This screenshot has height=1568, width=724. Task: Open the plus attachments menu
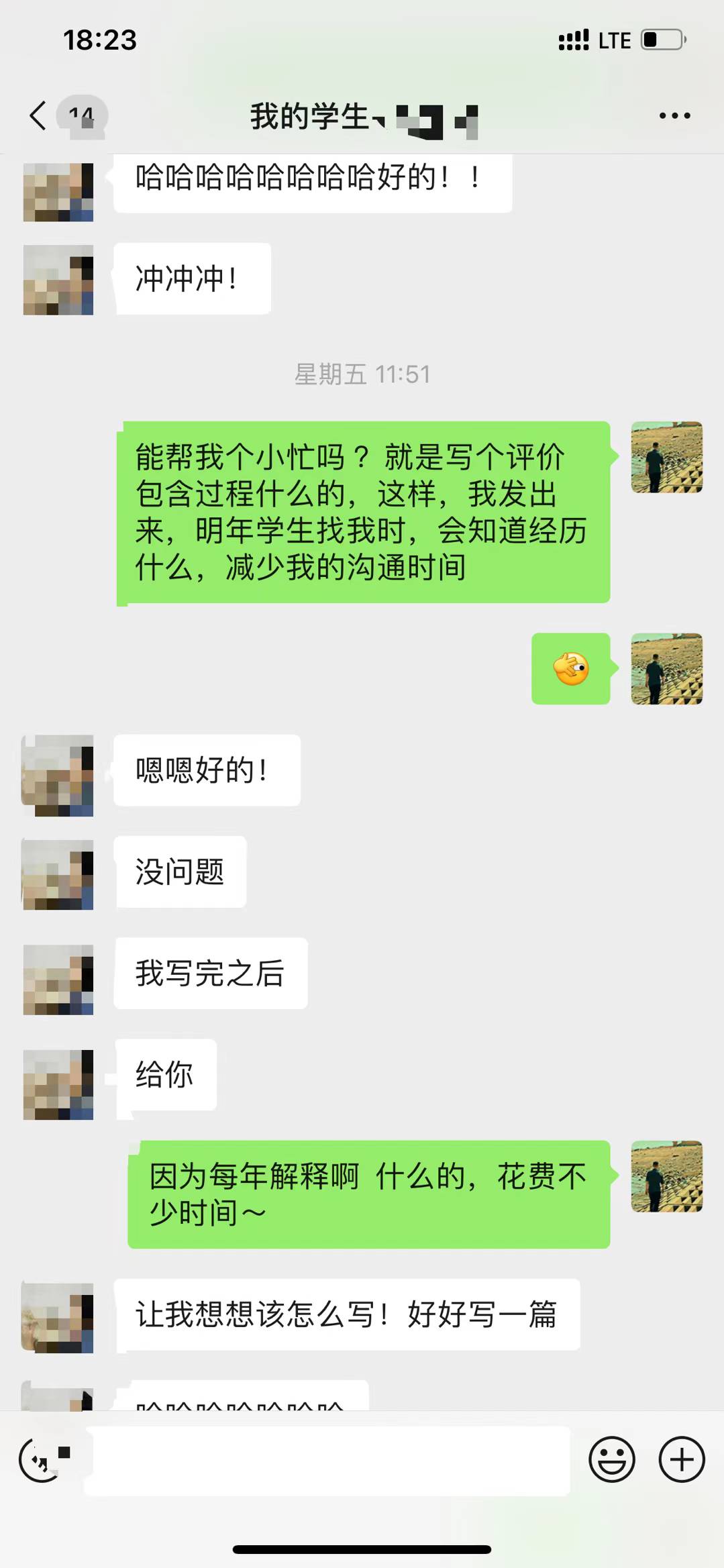click(682, 1459)
